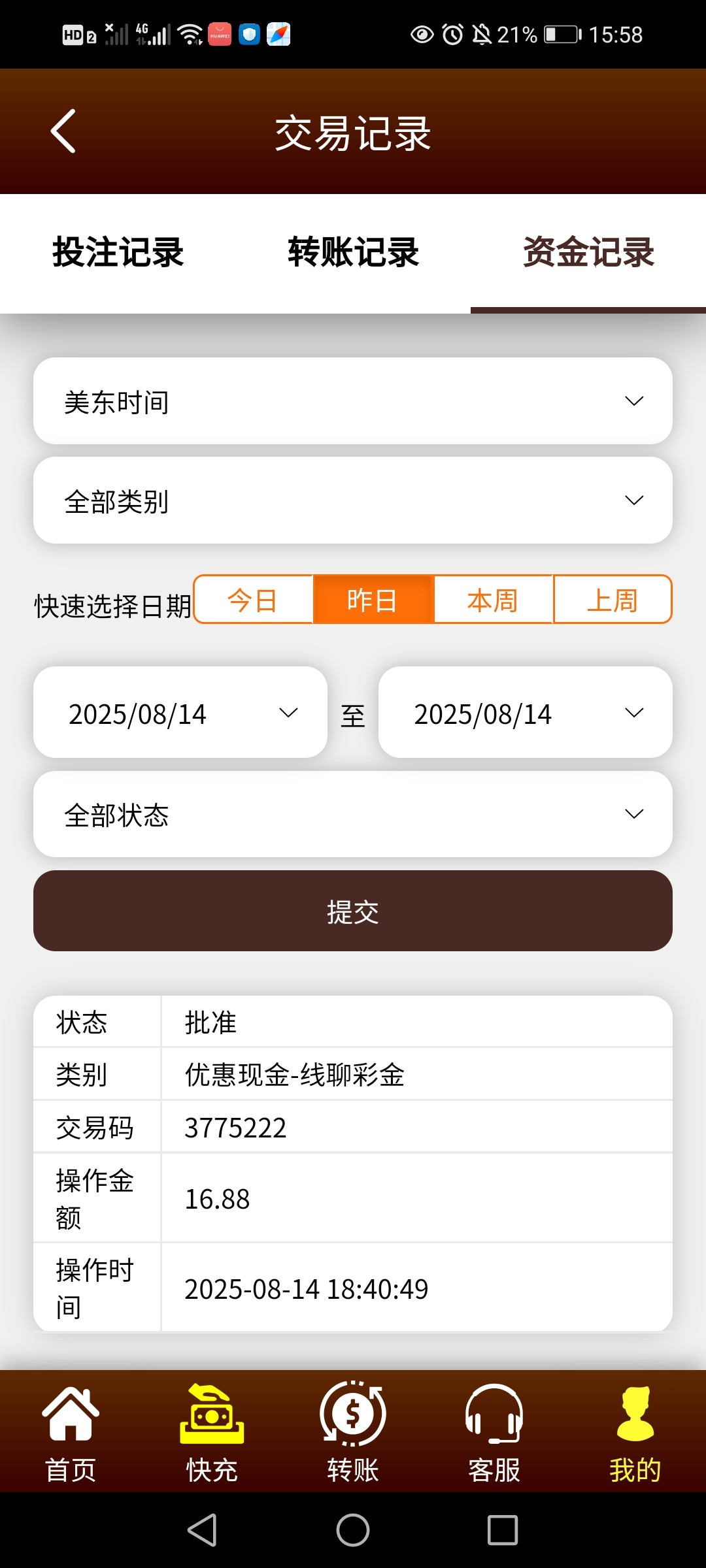Open the start date picker
706x1568 pixels.
point(180,713)
